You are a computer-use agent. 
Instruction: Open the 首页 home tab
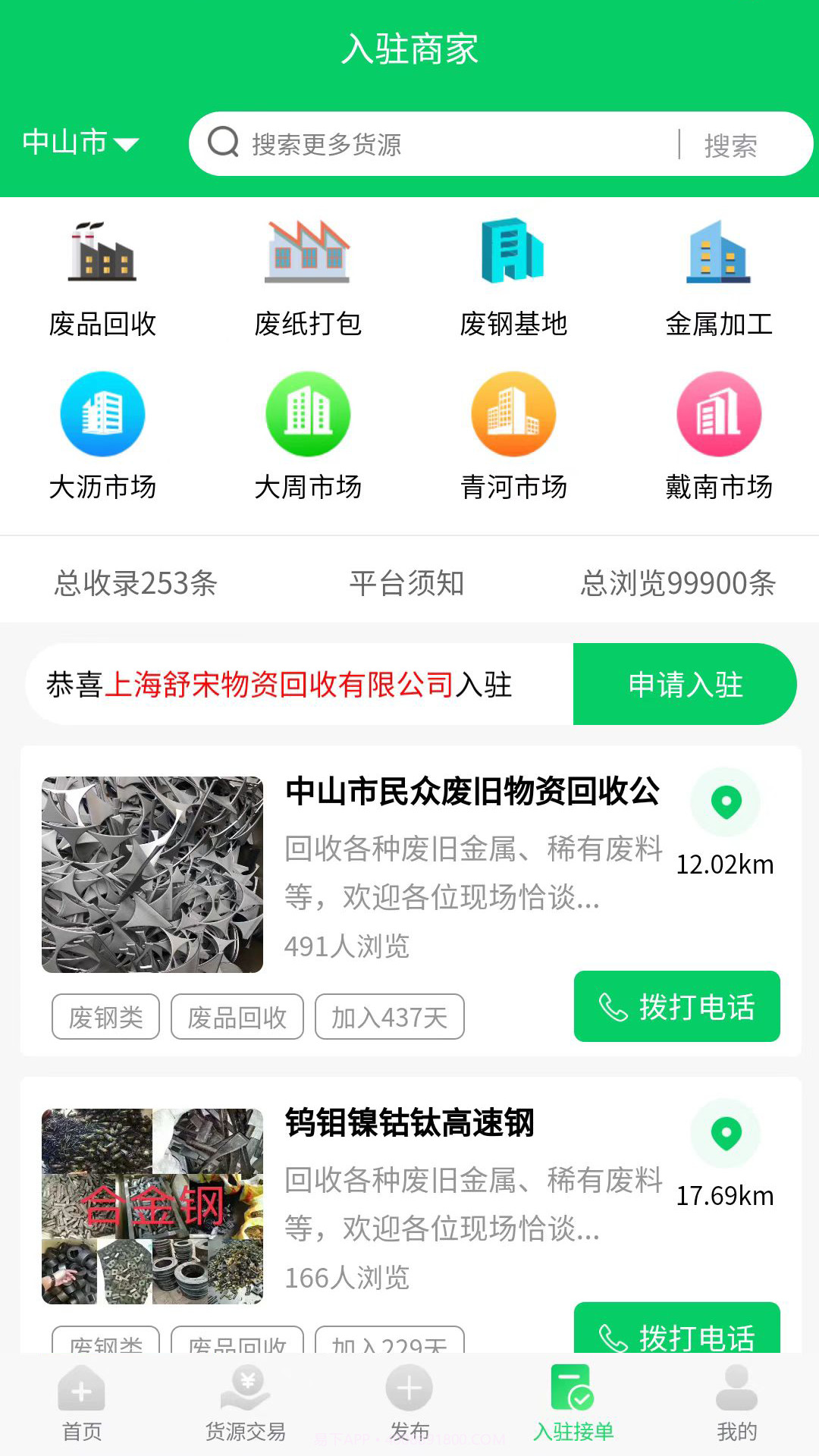click(x=81, y=1407)
